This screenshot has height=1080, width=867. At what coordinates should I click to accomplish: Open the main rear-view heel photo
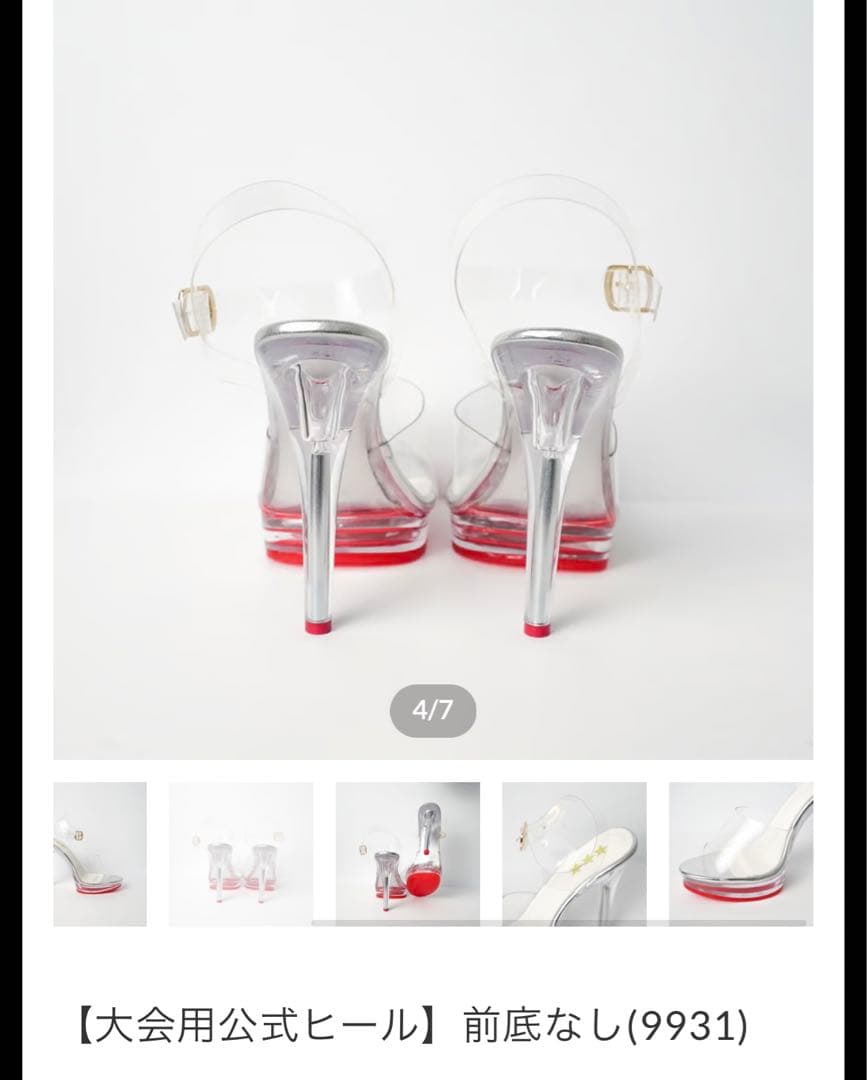(433, 380)
